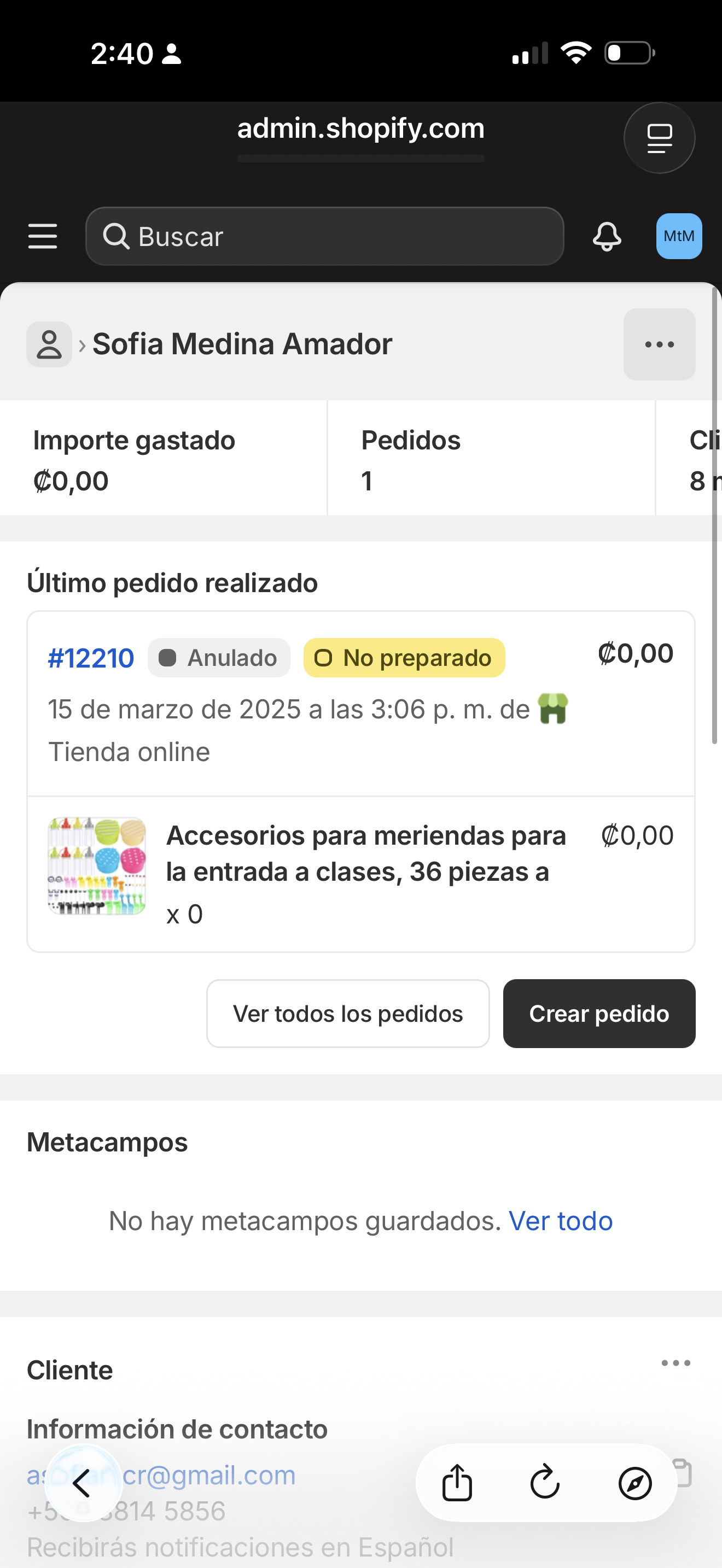Follow the Ver todo metacampos link
The height and width of the screenshot is (1568, 722).
(x=560, y=1221)
